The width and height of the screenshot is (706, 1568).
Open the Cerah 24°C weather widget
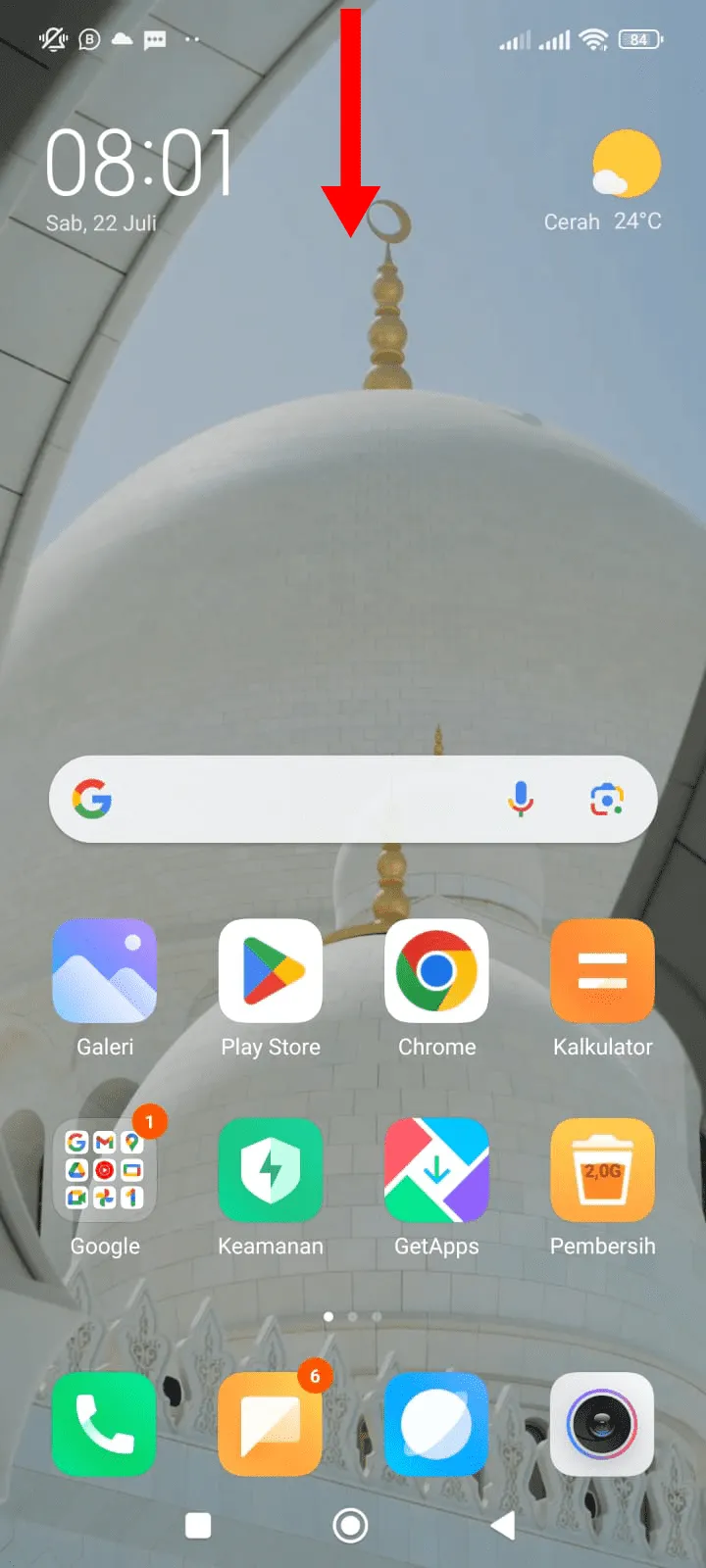(603, 181)
